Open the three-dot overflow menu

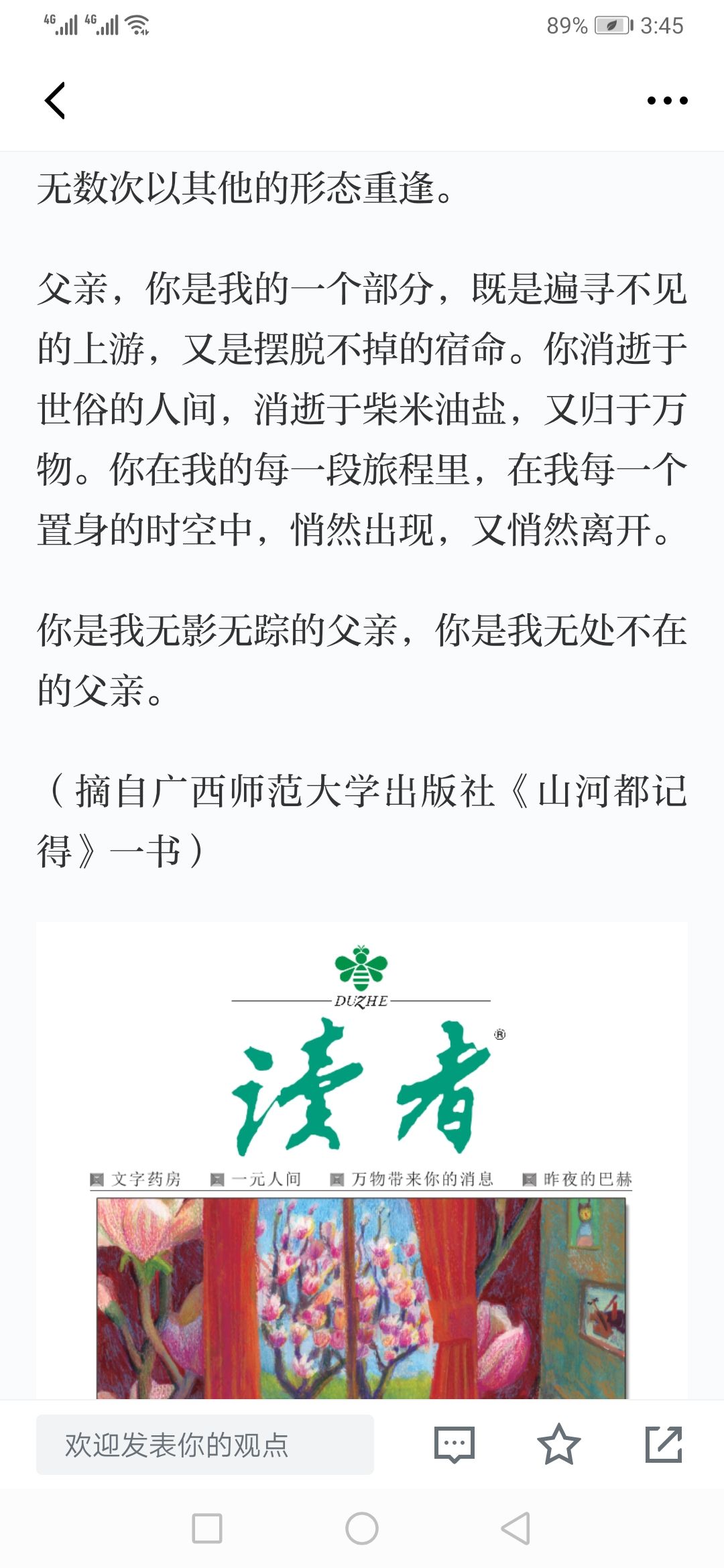click(667, 101)
